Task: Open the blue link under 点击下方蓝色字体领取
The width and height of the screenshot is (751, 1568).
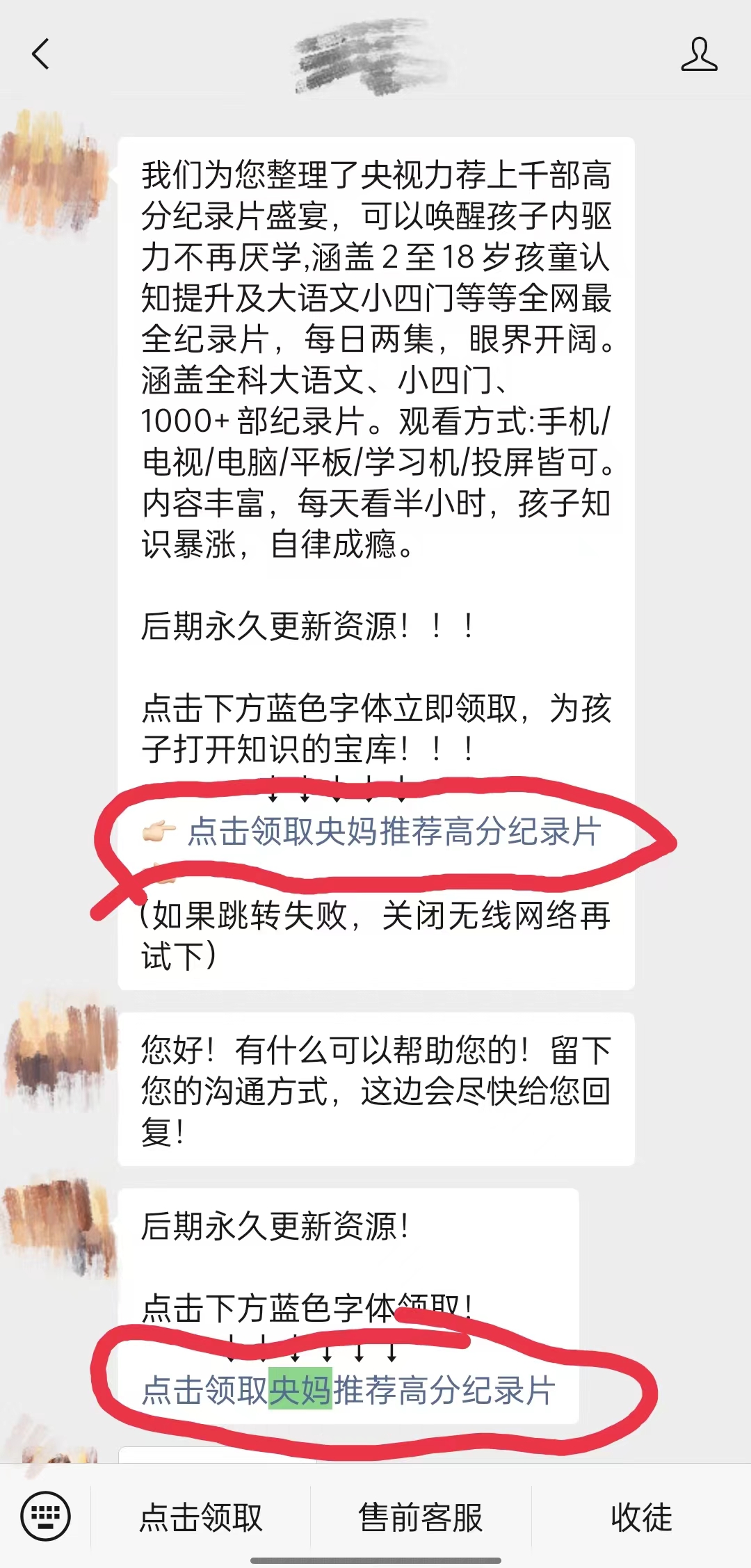Action: pos(348,1391)
